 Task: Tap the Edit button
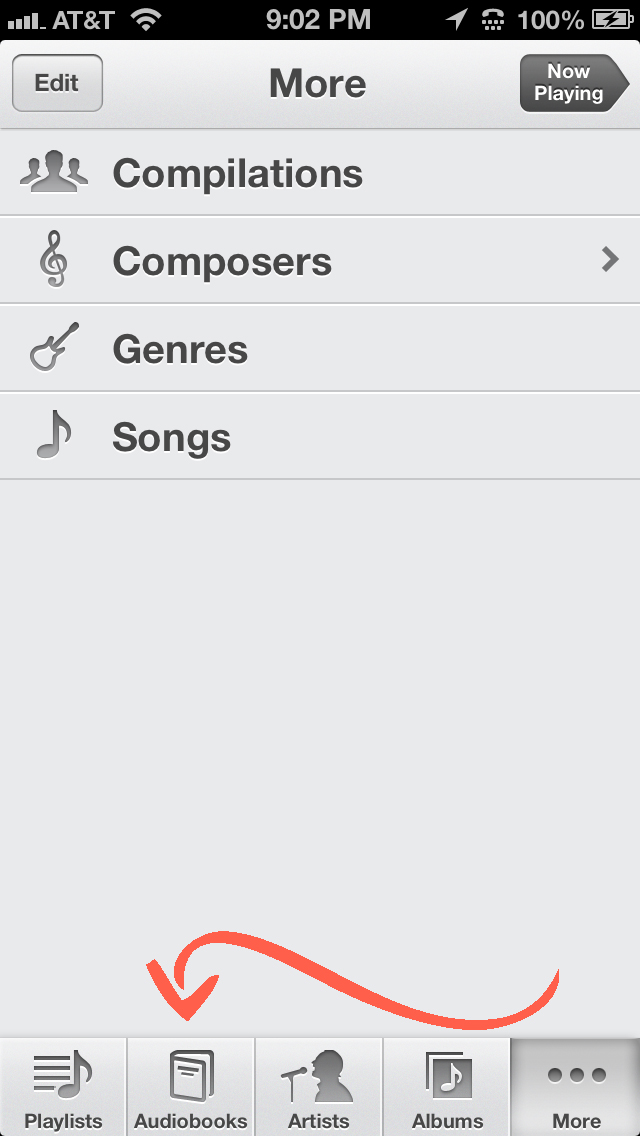click(57, 83)
